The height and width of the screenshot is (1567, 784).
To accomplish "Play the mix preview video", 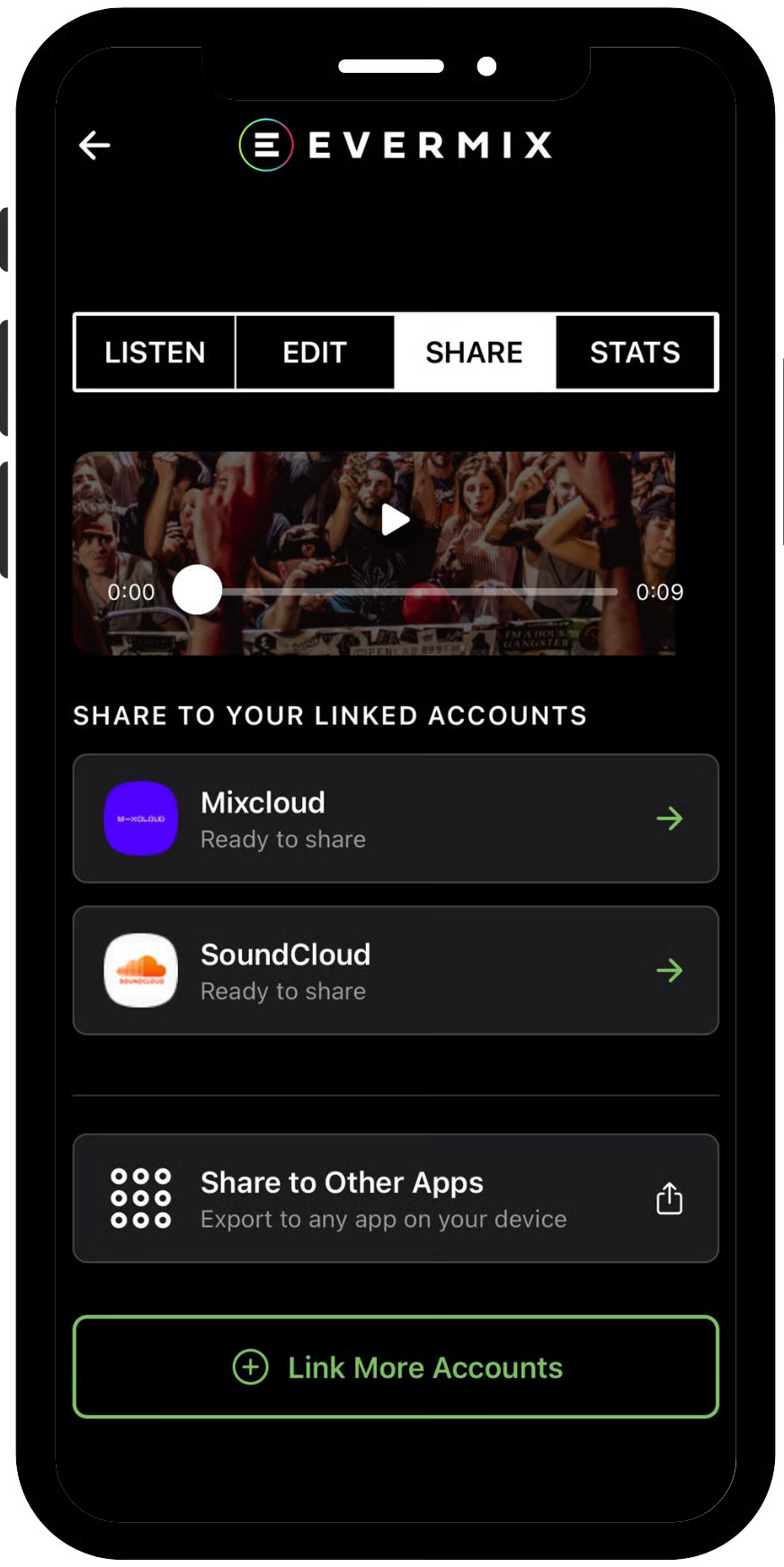I will coord(395,520).
